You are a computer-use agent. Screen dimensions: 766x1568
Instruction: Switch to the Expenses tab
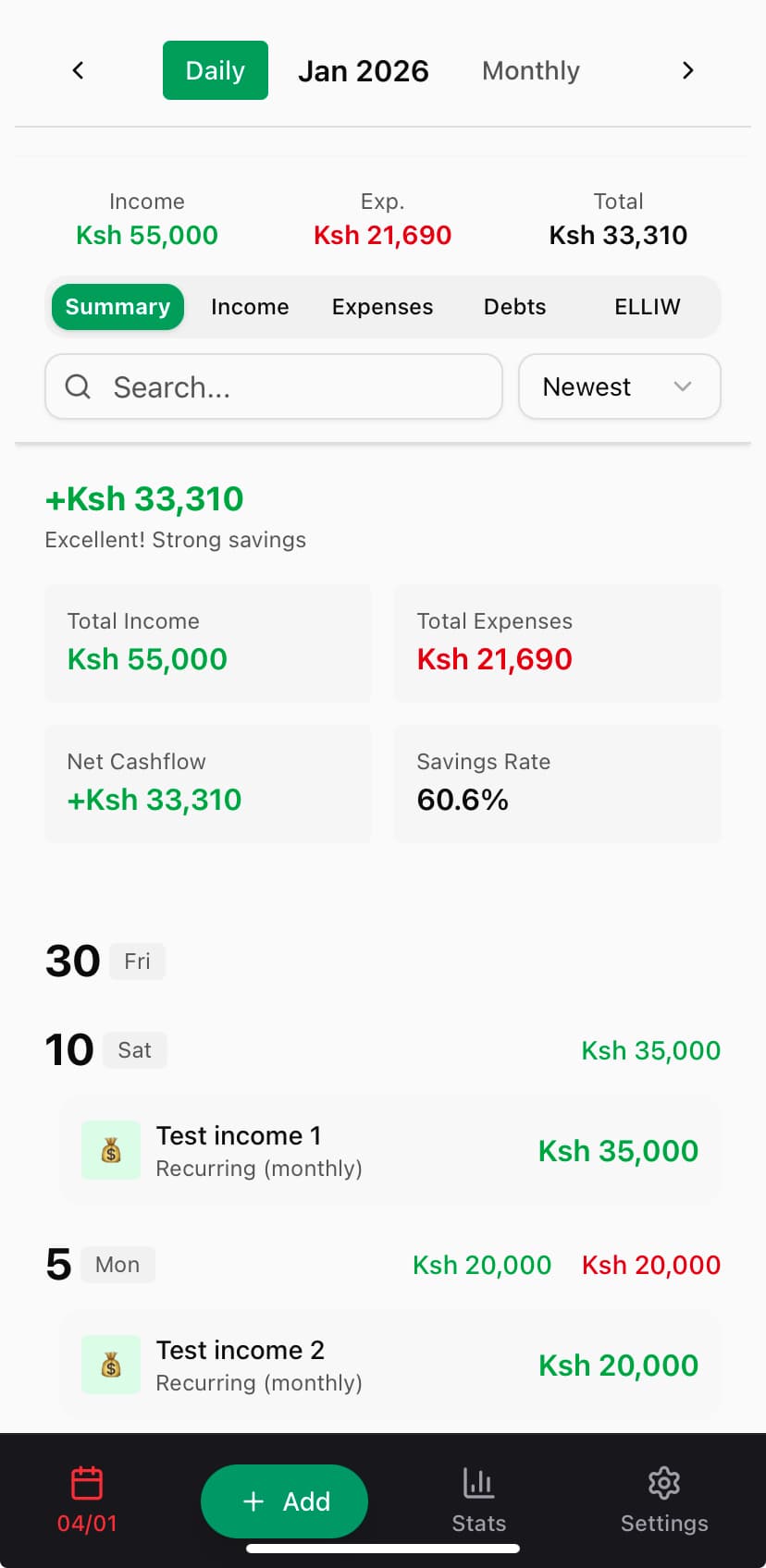[382, 306]
